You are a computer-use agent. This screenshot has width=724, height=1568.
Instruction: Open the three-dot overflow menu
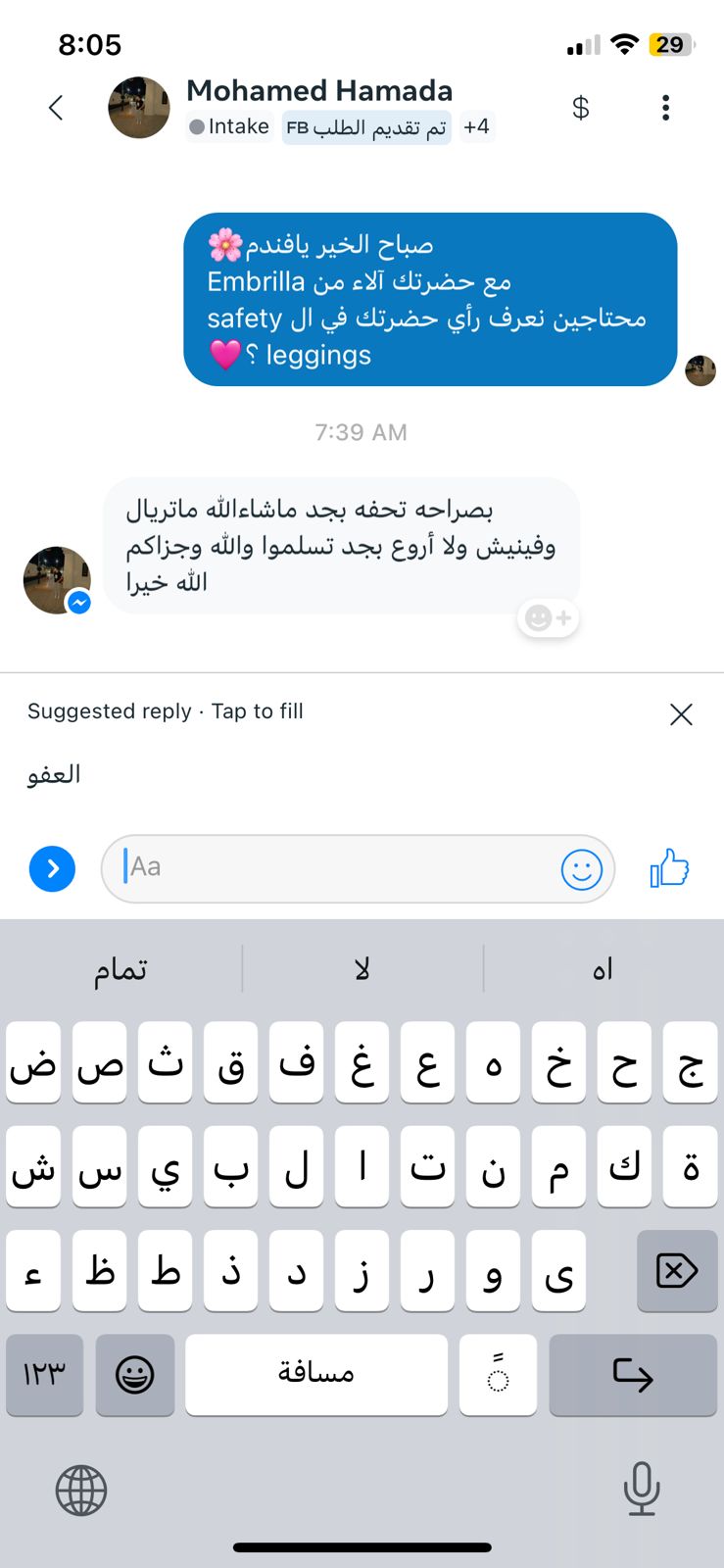click(665, 108)
